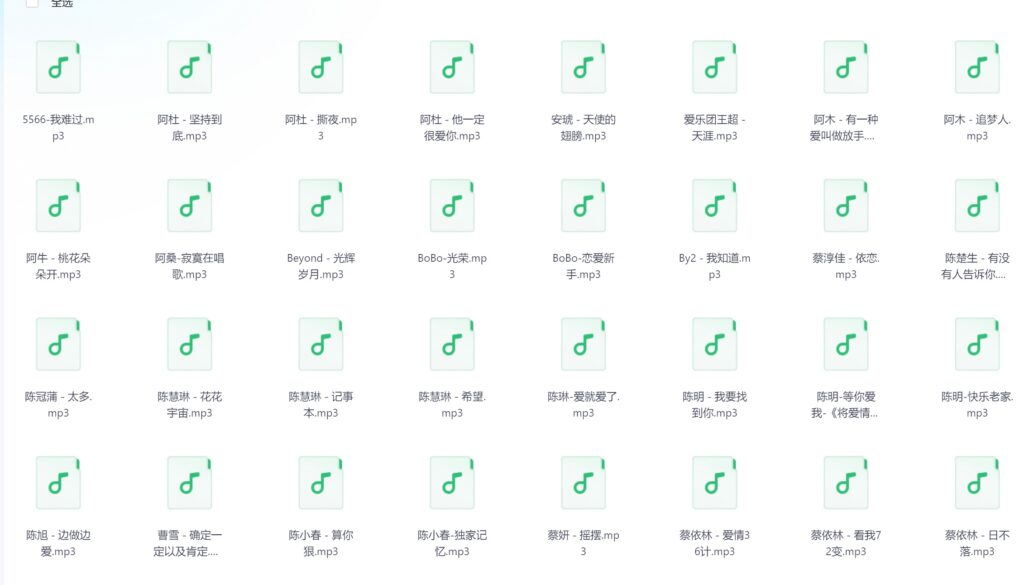Screen dimensions: 1024x585
Task: Open 陈冠蒲 - 太多.mp3
Action: tap(58, 345)
